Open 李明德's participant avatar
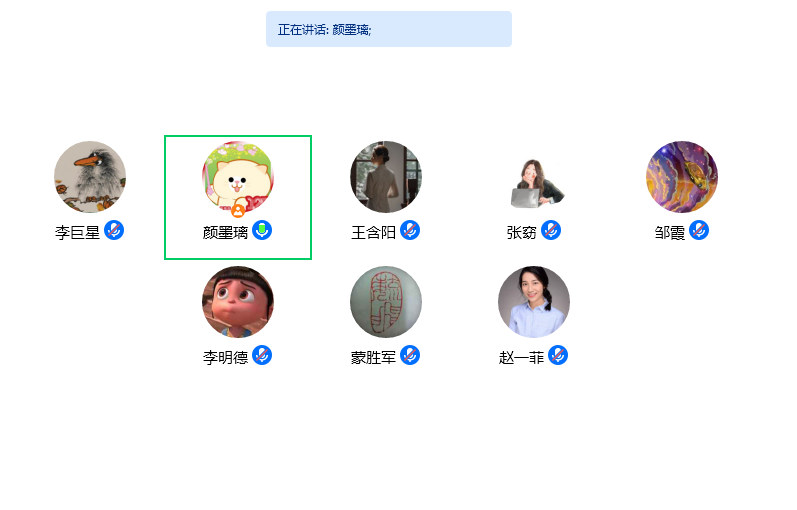The image size is (797, 510). coord(238,302)
